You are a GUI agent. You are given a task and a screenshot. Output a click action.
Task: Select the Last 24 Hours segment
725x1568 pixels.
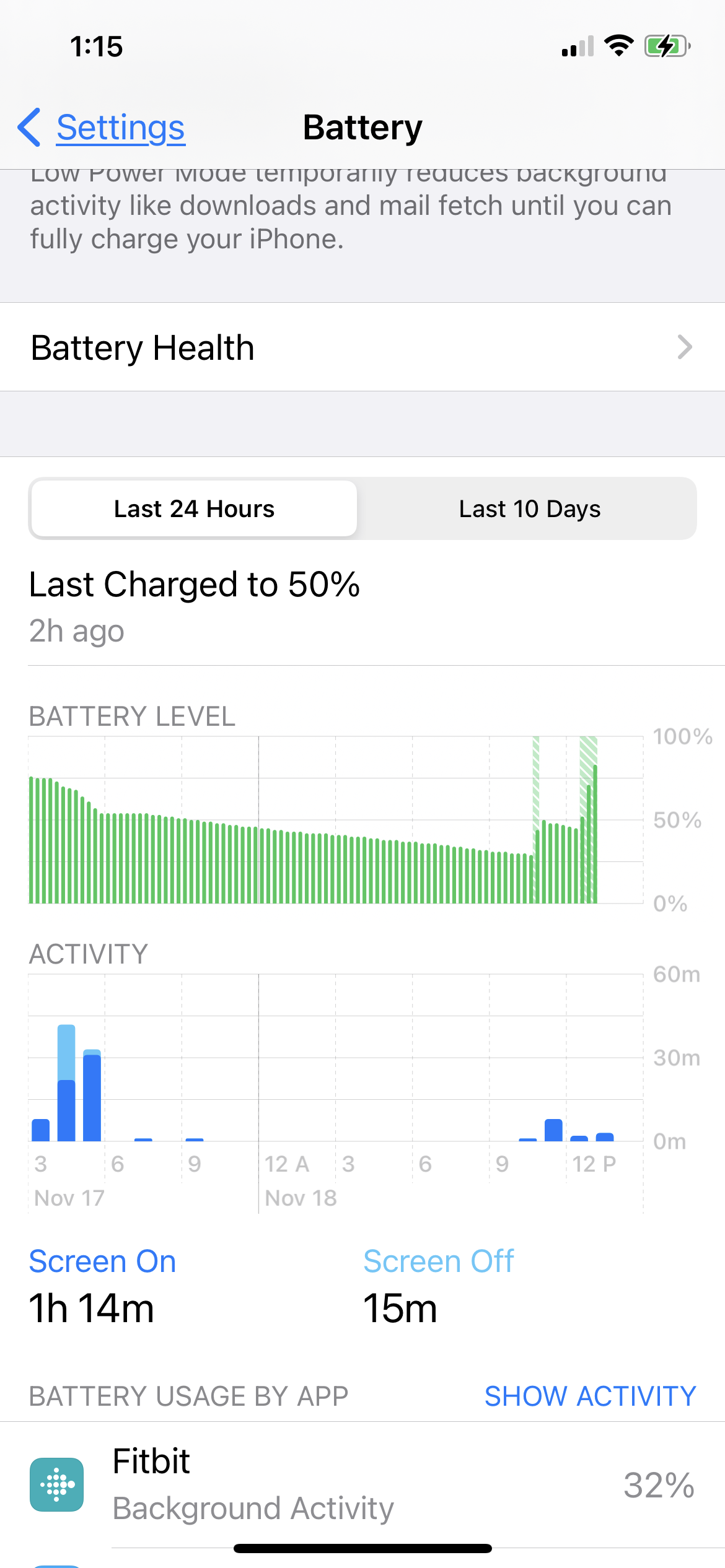coord(194,509)
